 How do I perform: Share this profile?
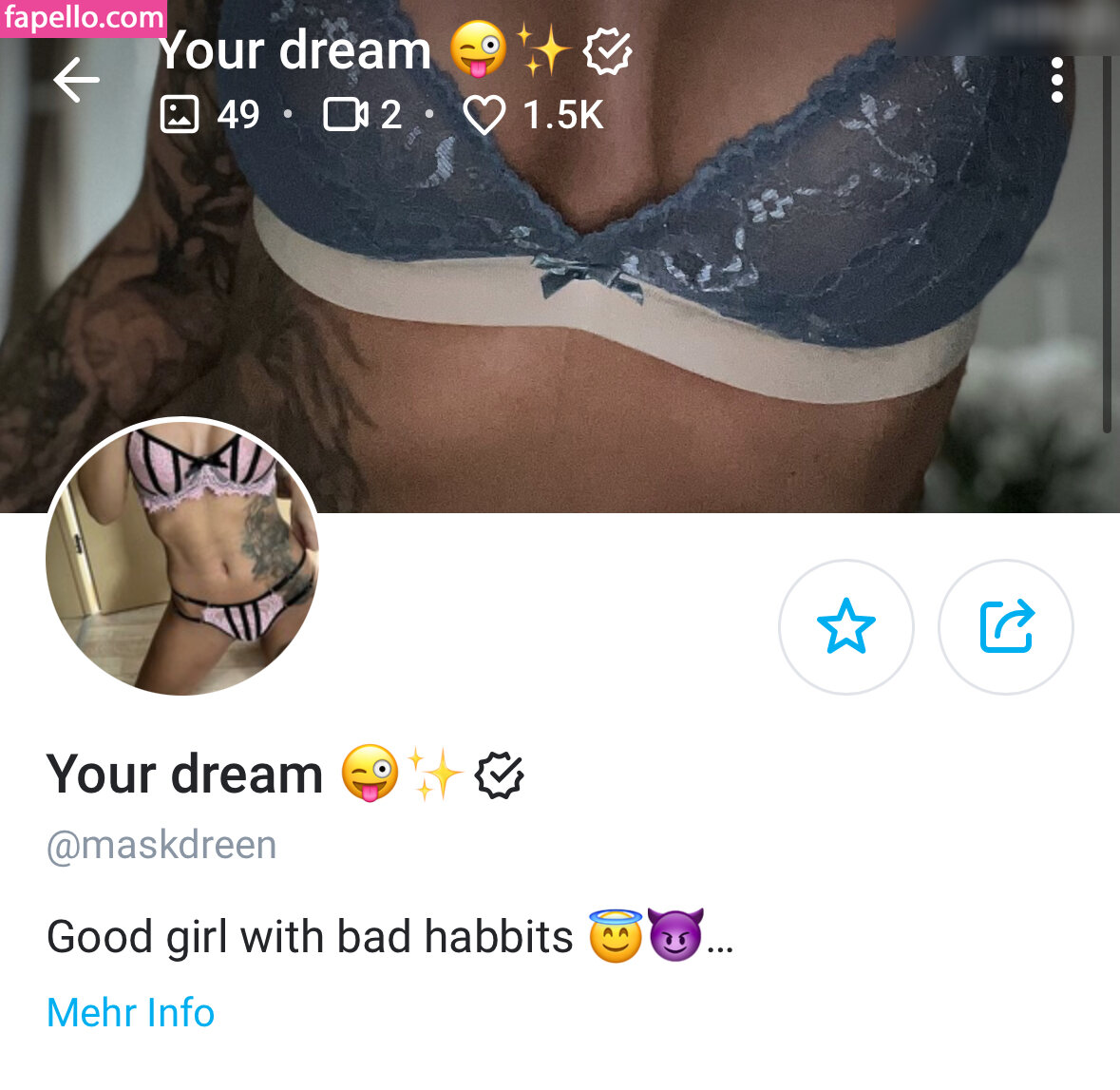click(1005, 627)
